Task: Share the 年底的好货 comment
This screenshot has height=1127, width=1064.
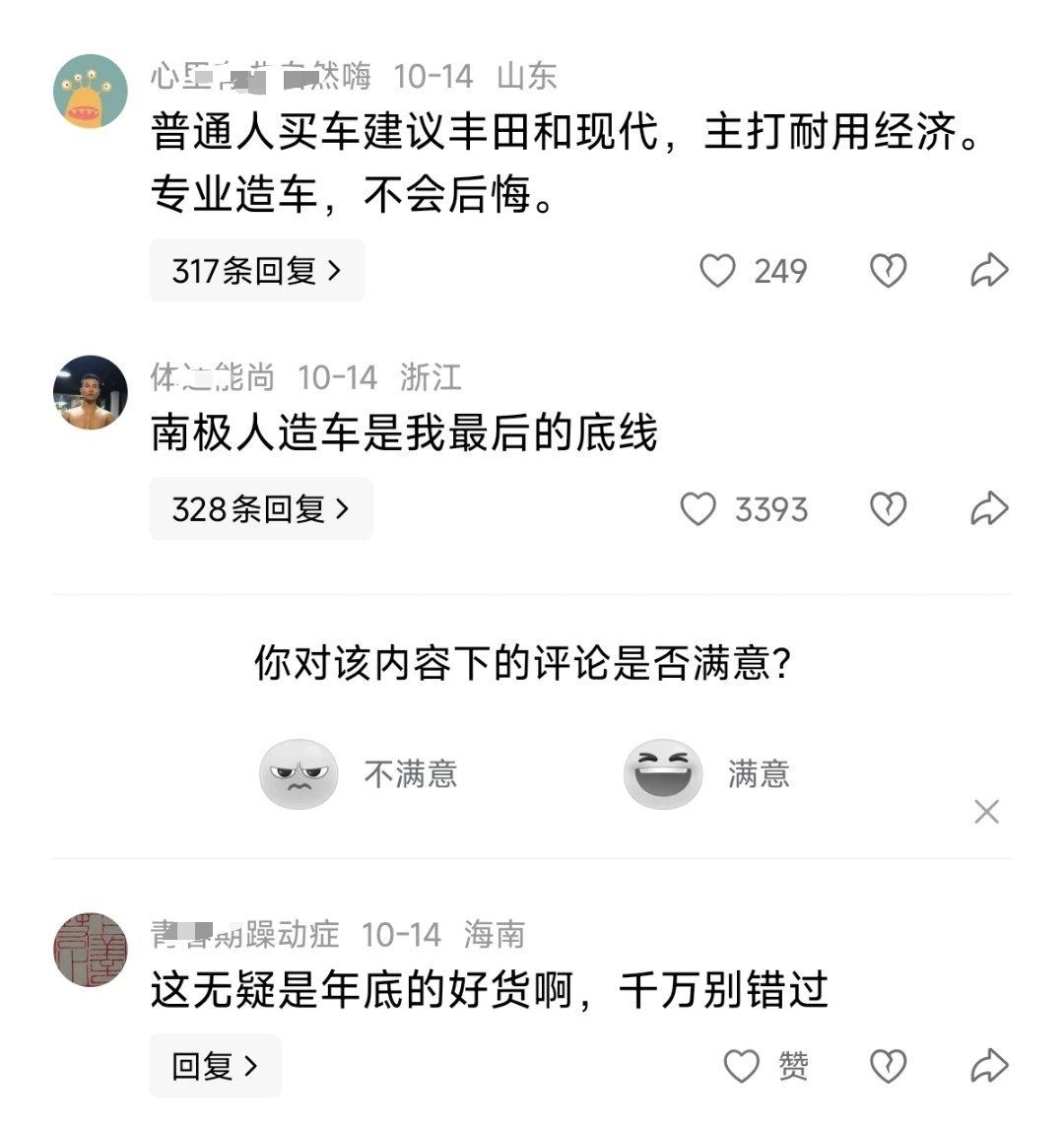Action: [989, 1066]
